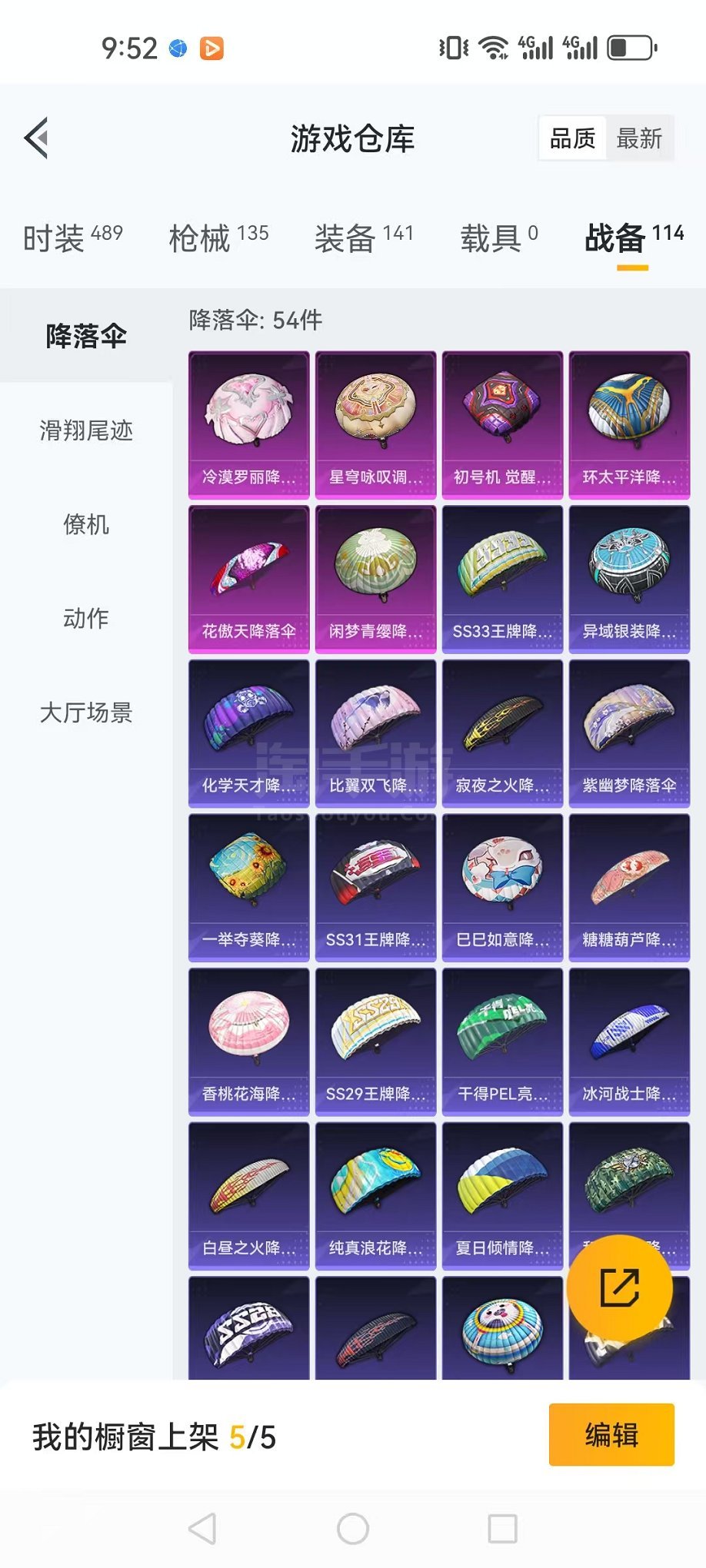Switch to the 时装 tab
706x1568 pixels.
72,238
